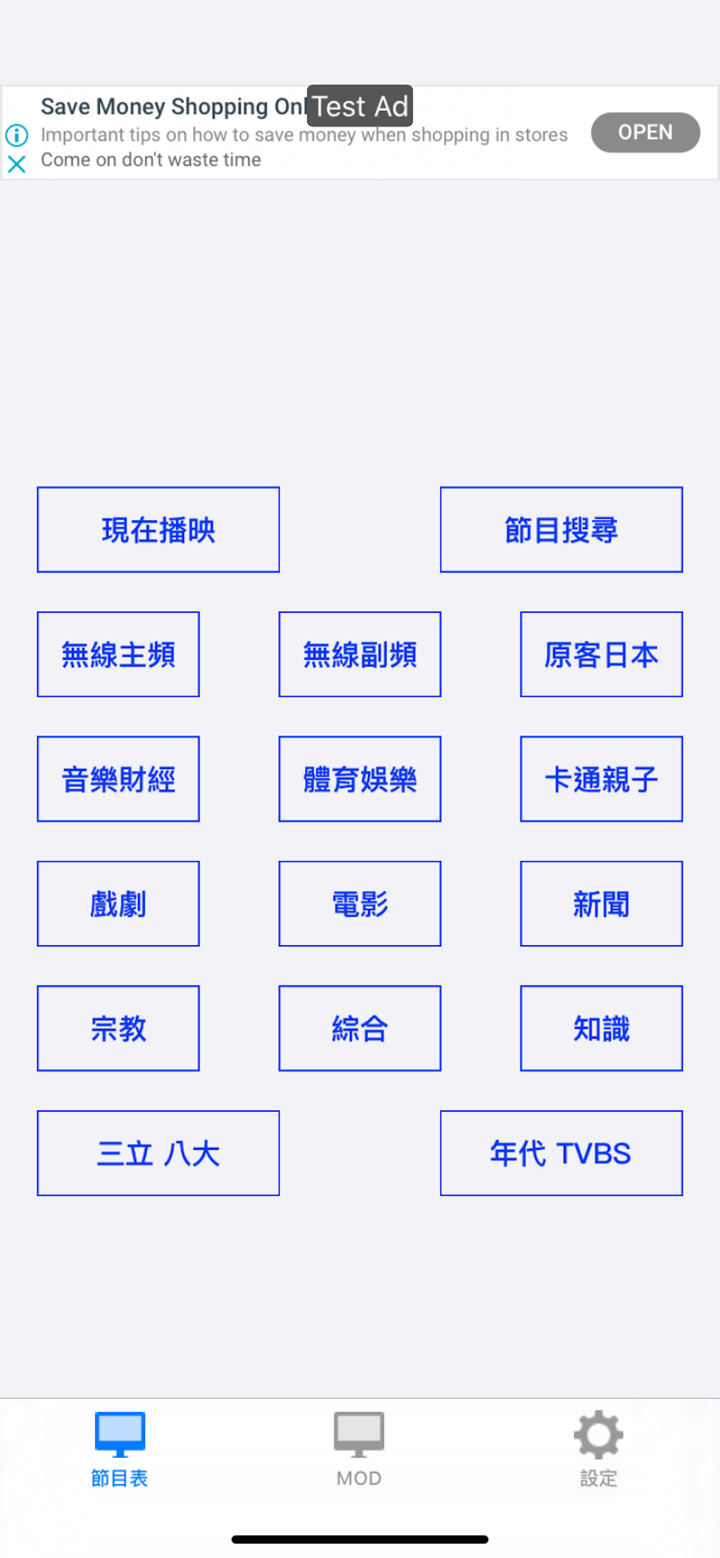Viewport: 720px width, 1558px height.
Task: Open 節目搜尋 program search
Action: 561,529
